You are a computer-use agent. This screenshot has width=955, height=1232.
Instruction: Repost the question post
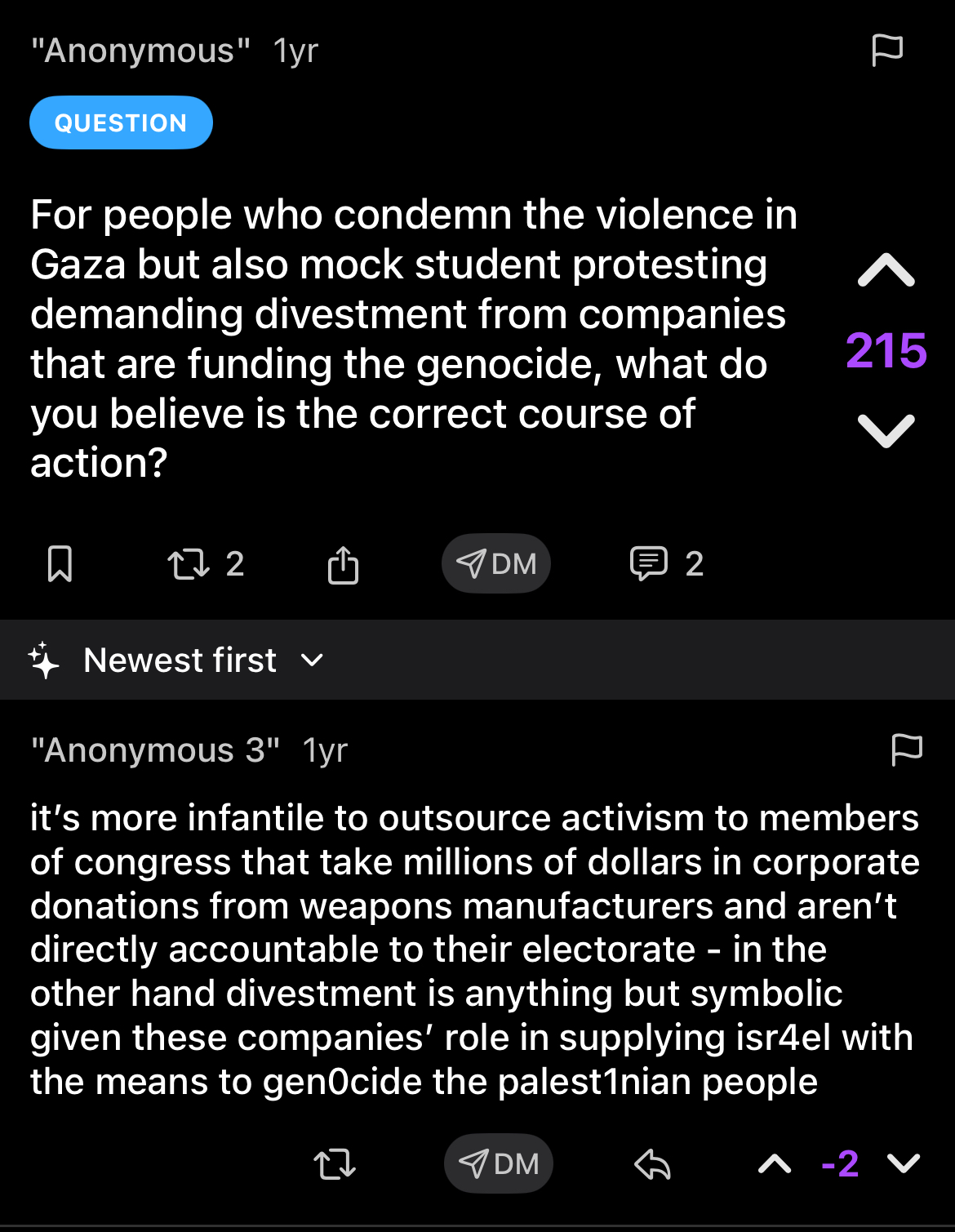189,563
